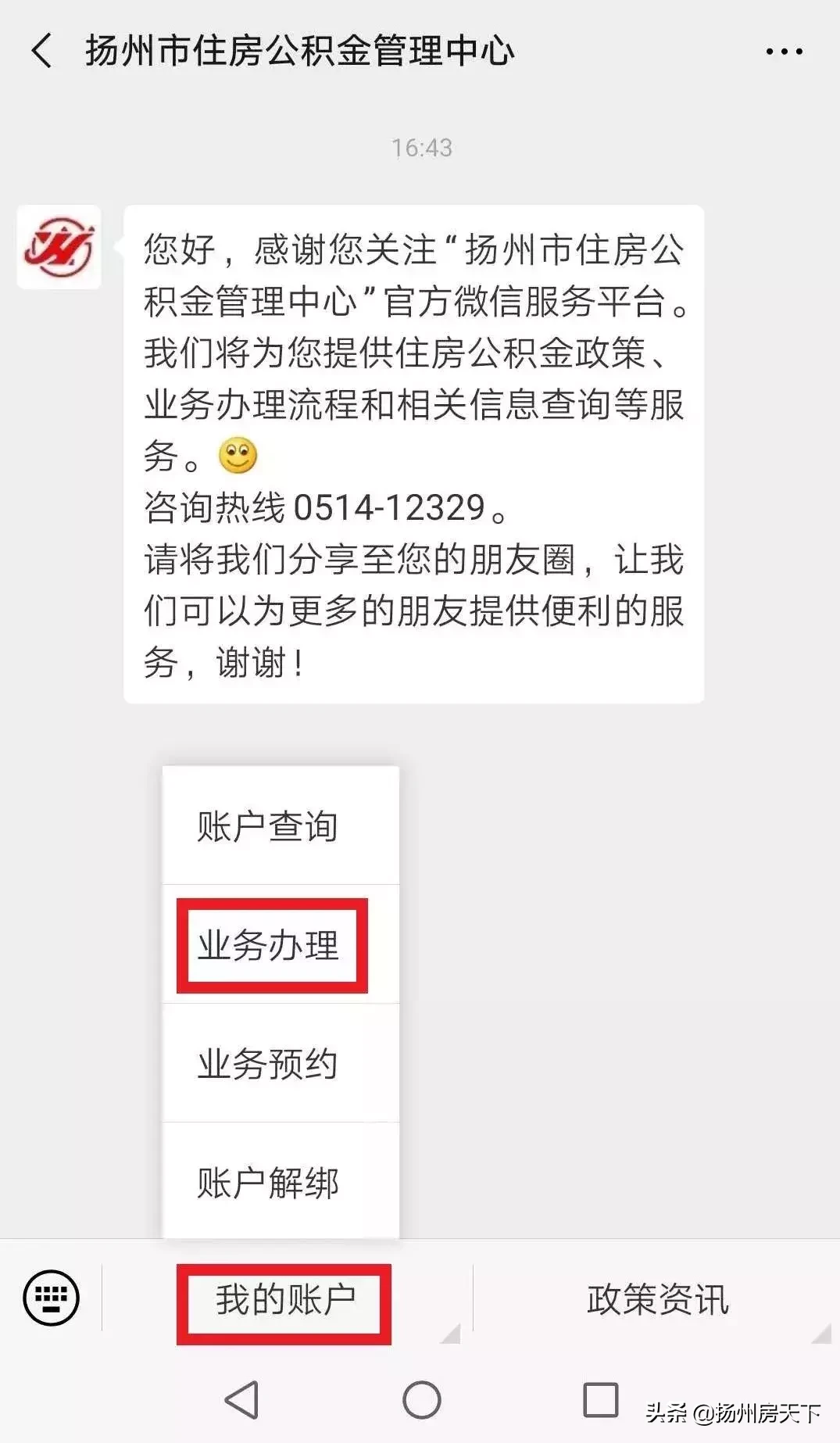Open 业务预约 menu item

click(267, 1064)
